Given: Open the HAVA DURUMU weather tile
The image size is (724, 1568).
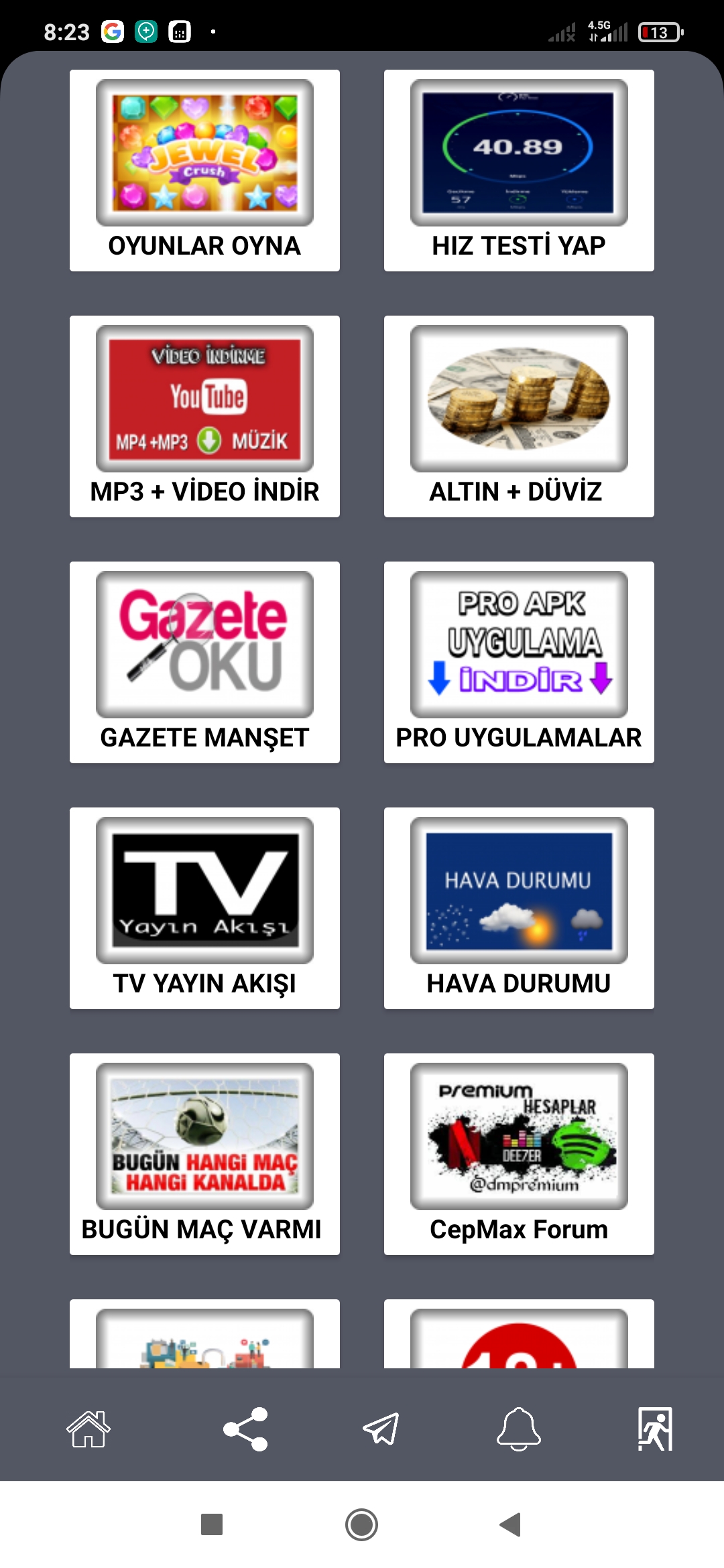Looking at the screenshot, I should point(519,908).
